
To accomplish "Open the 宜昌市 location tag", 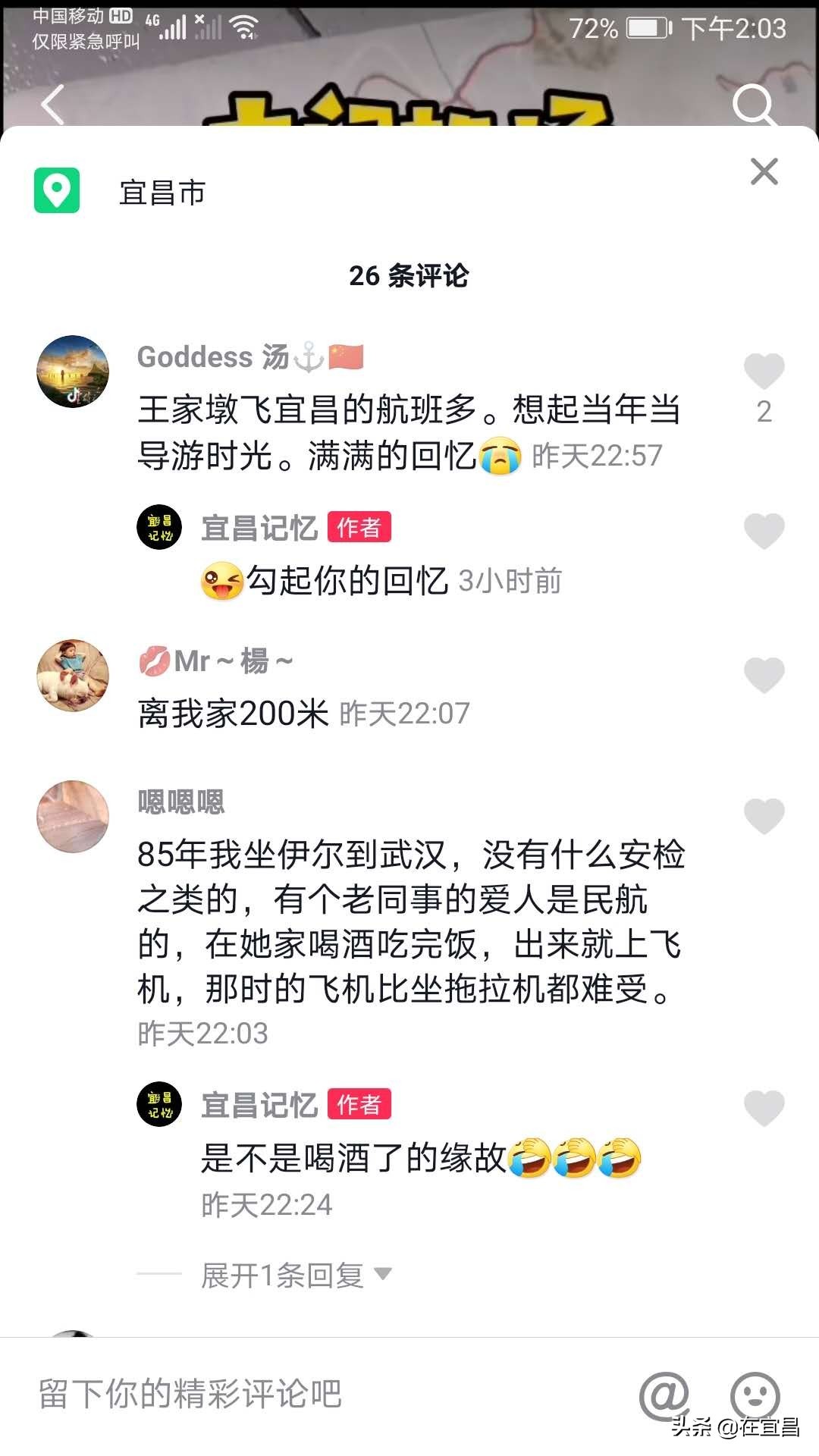I will point(162,193).
